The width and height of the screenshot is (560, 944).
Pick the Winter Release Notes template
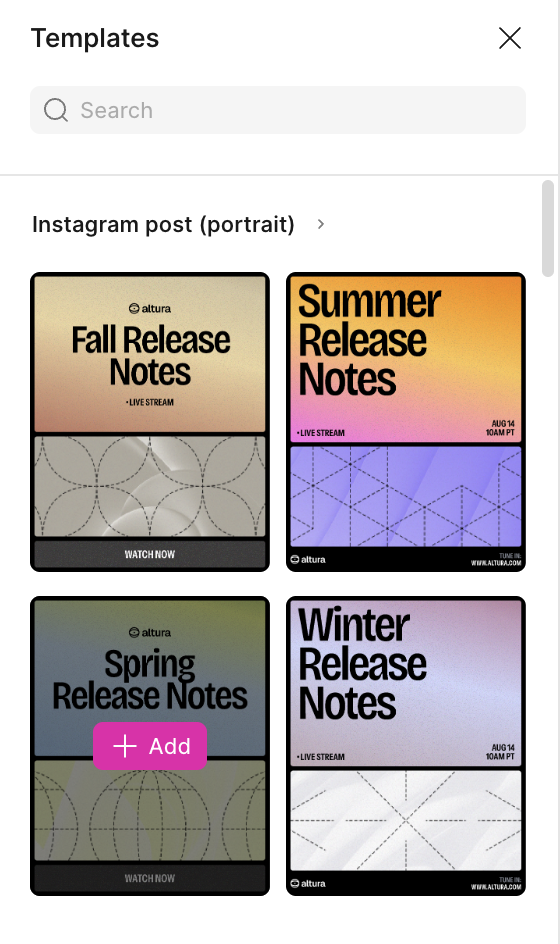point(406,746)
